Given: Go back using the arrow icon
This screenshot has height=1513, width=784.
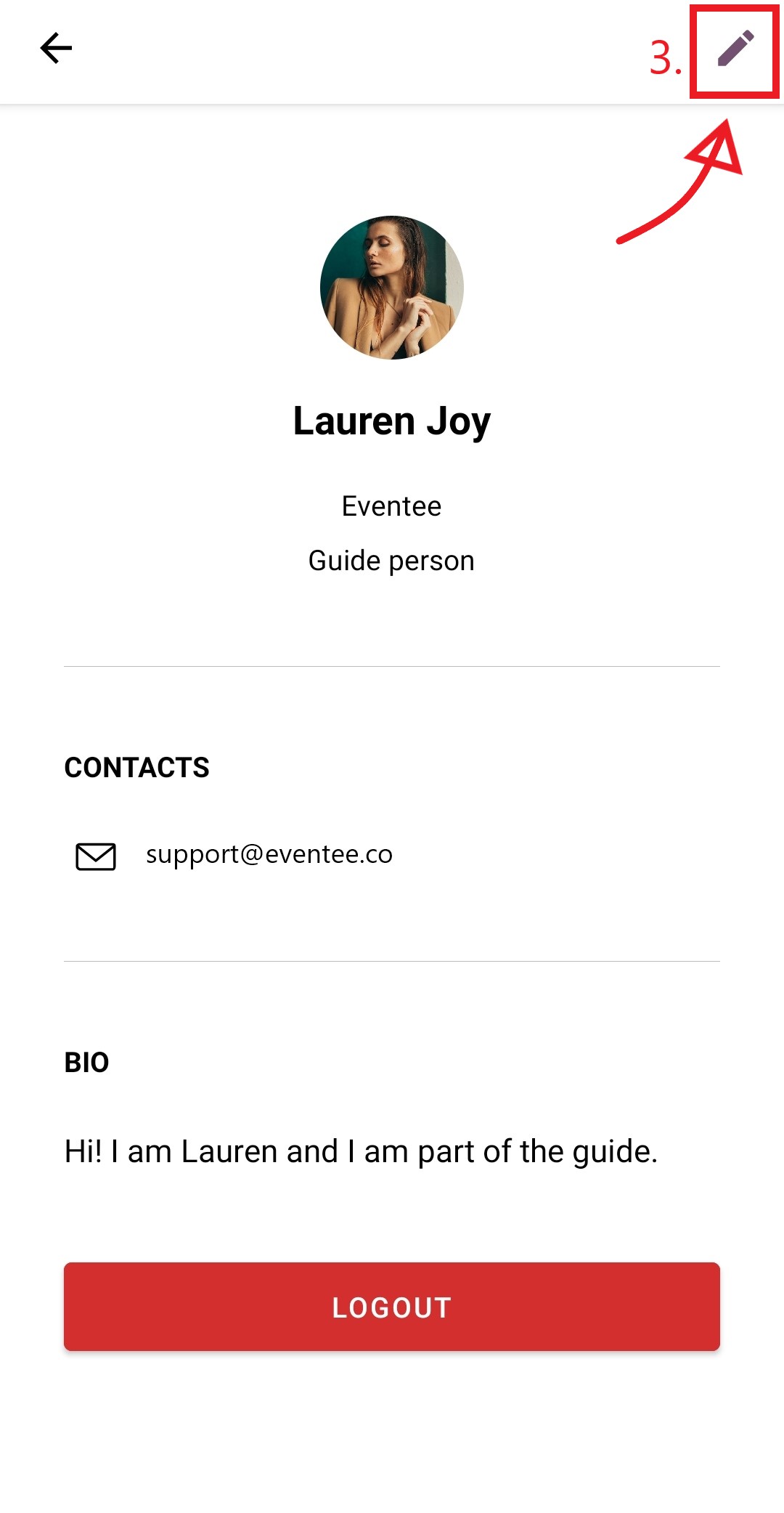Looking at the screenshot, I should coord(56,49).
